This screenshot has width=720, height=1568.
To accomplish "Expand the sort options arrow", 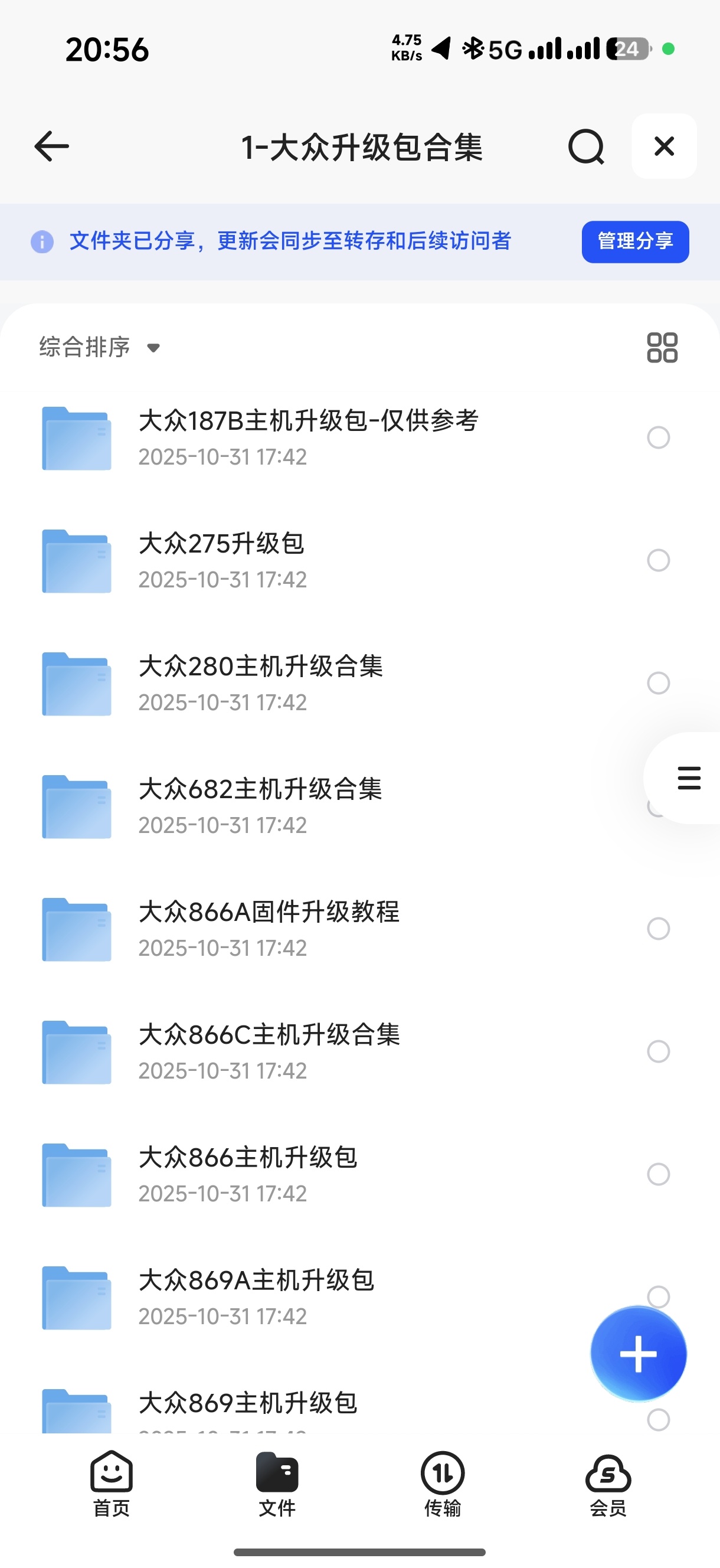I will [153, 348].
